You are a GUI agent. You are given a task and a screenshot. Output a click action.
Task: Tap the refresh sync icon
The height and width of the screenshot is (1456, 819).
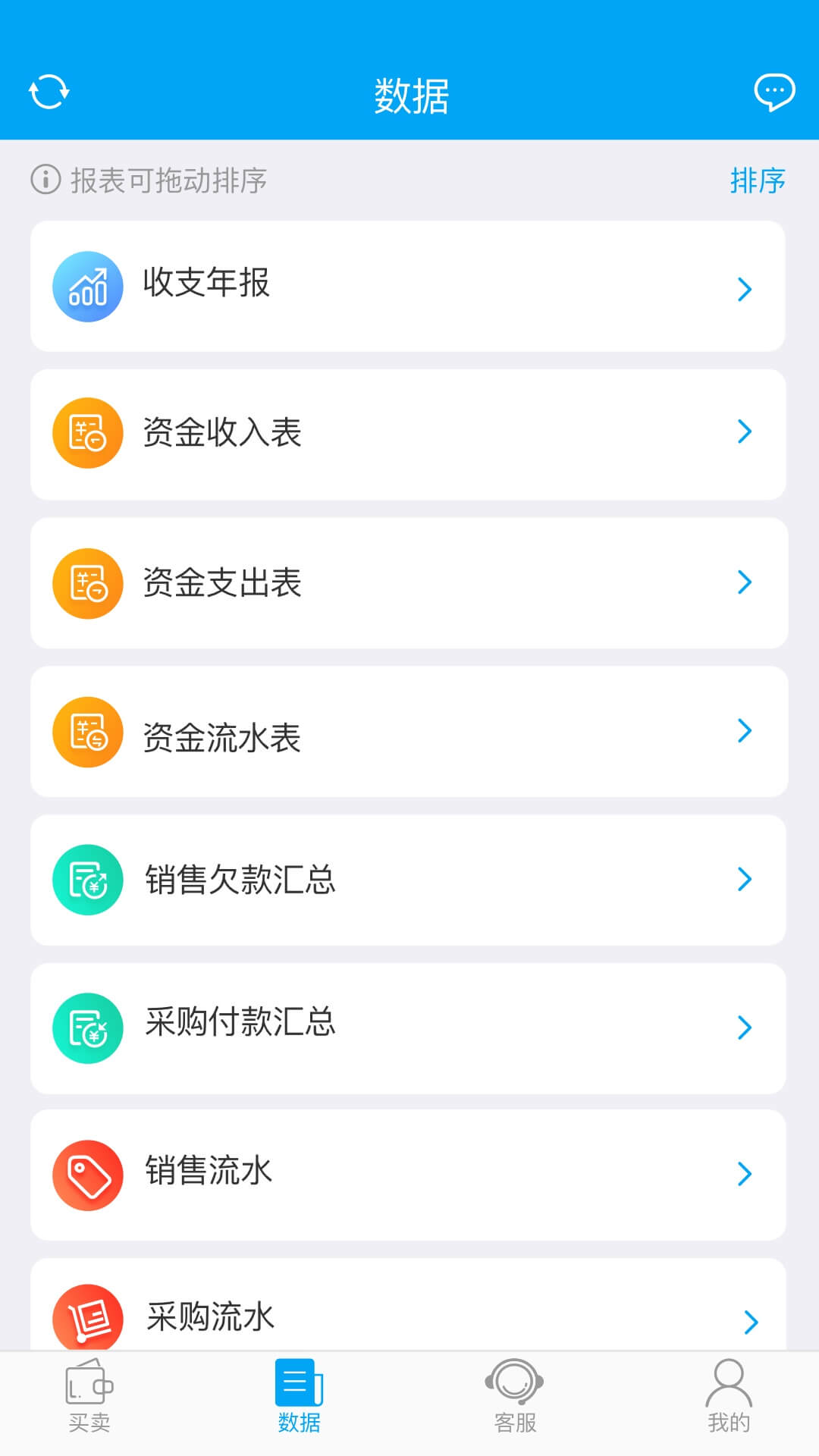point(49,92)
